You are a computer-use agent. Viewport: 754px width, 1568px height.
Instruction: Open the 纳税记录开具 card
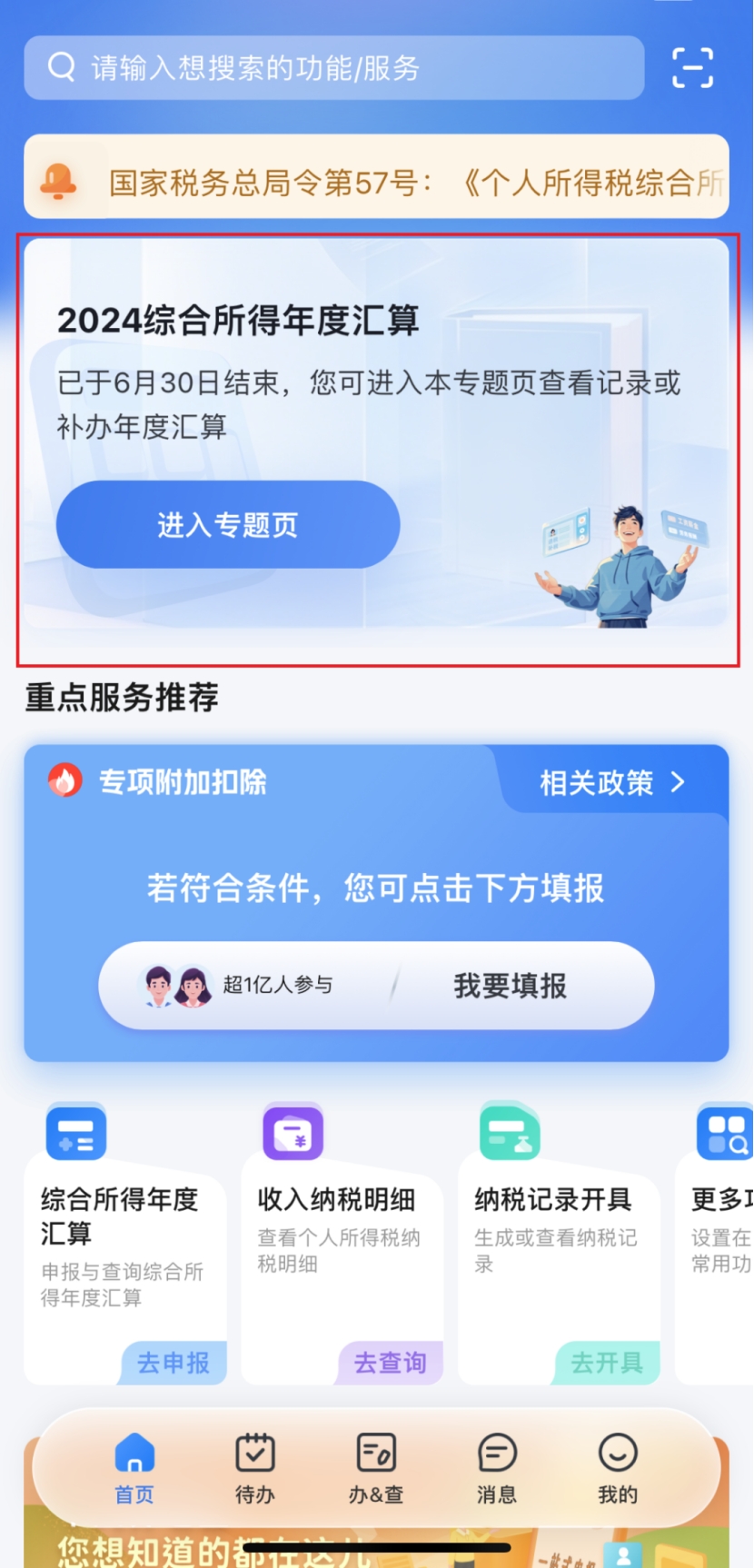pos(559,1245)
